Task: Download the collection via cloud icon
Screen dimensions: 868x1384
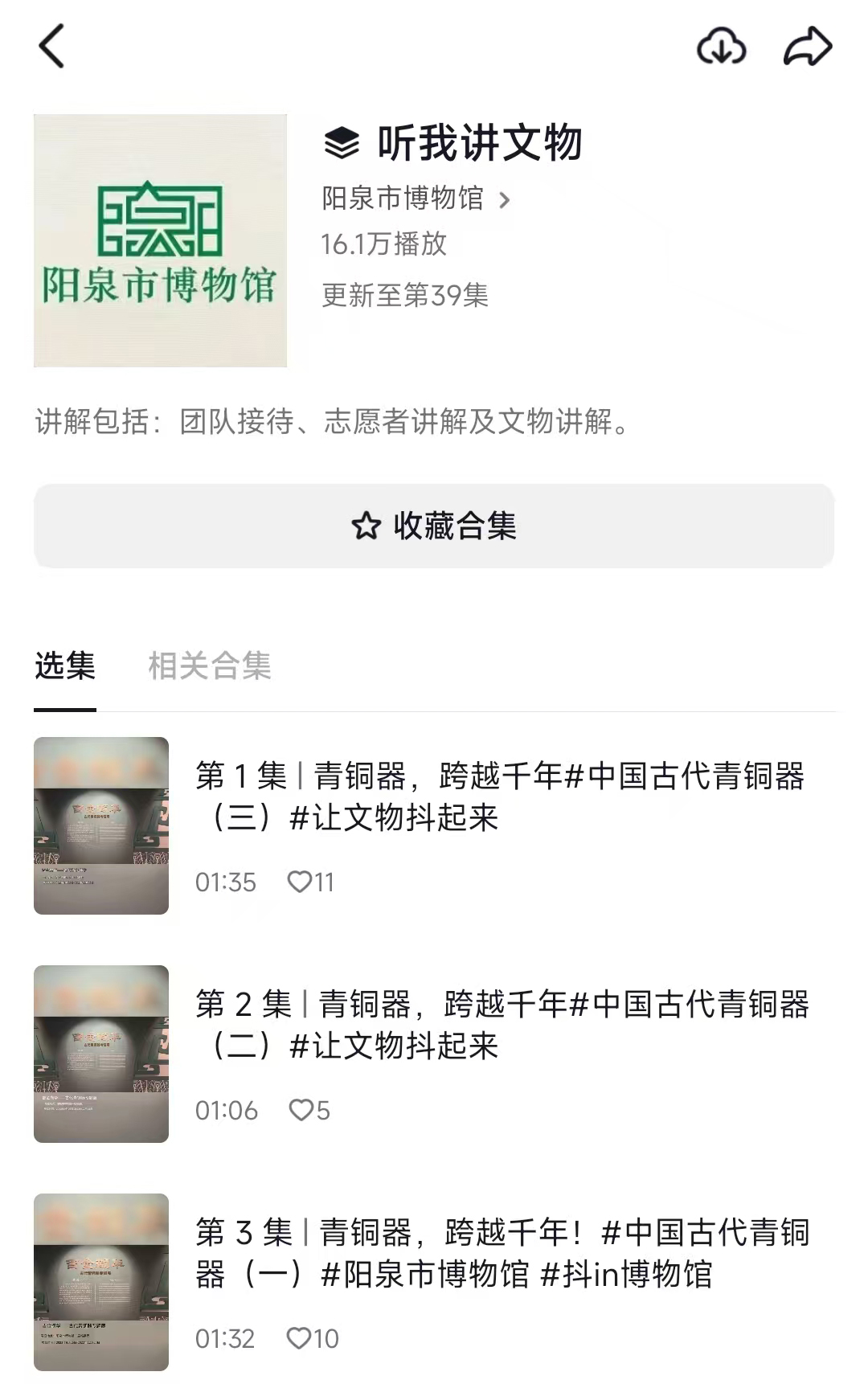Action: [x=721, y=46]
